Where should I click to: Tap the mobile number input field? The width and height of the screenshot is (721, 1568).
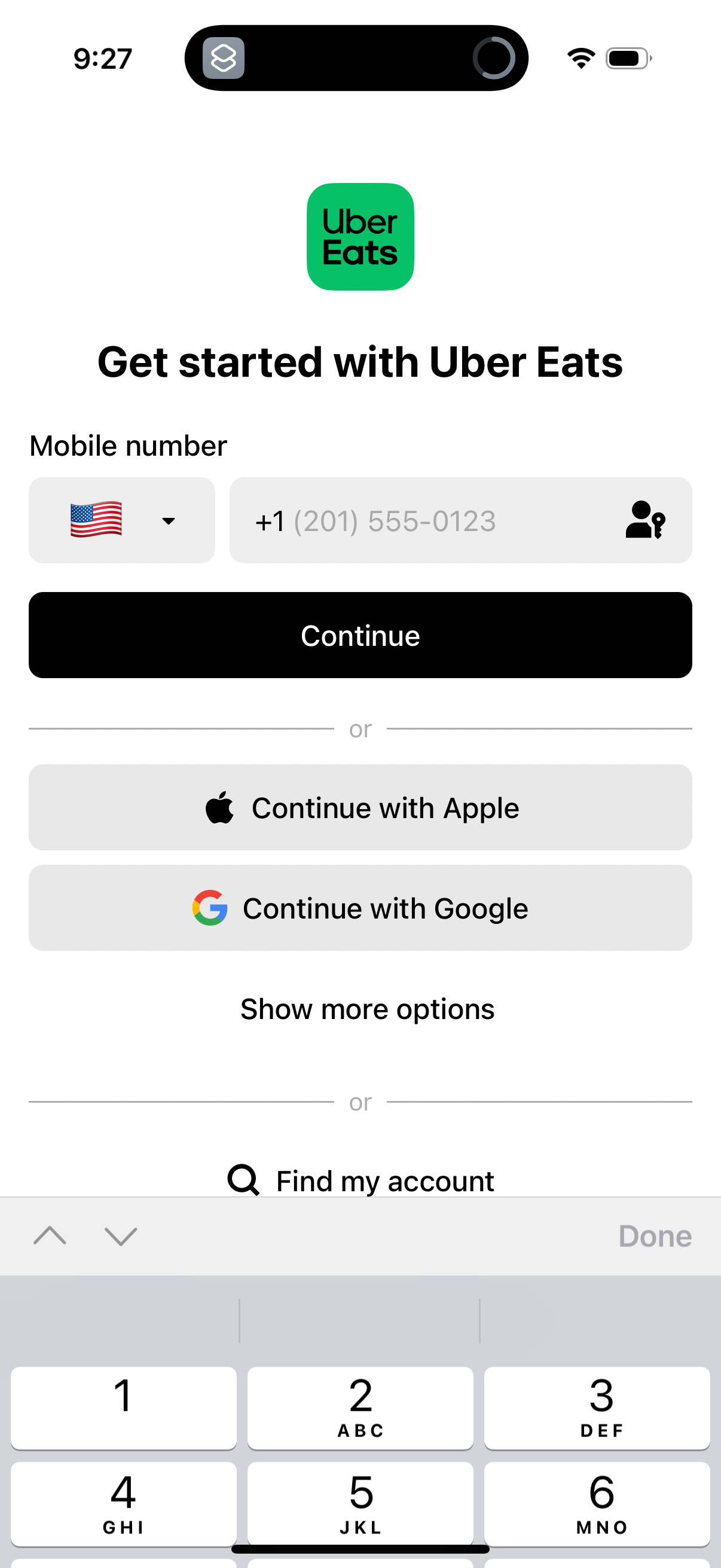point(426,520)
